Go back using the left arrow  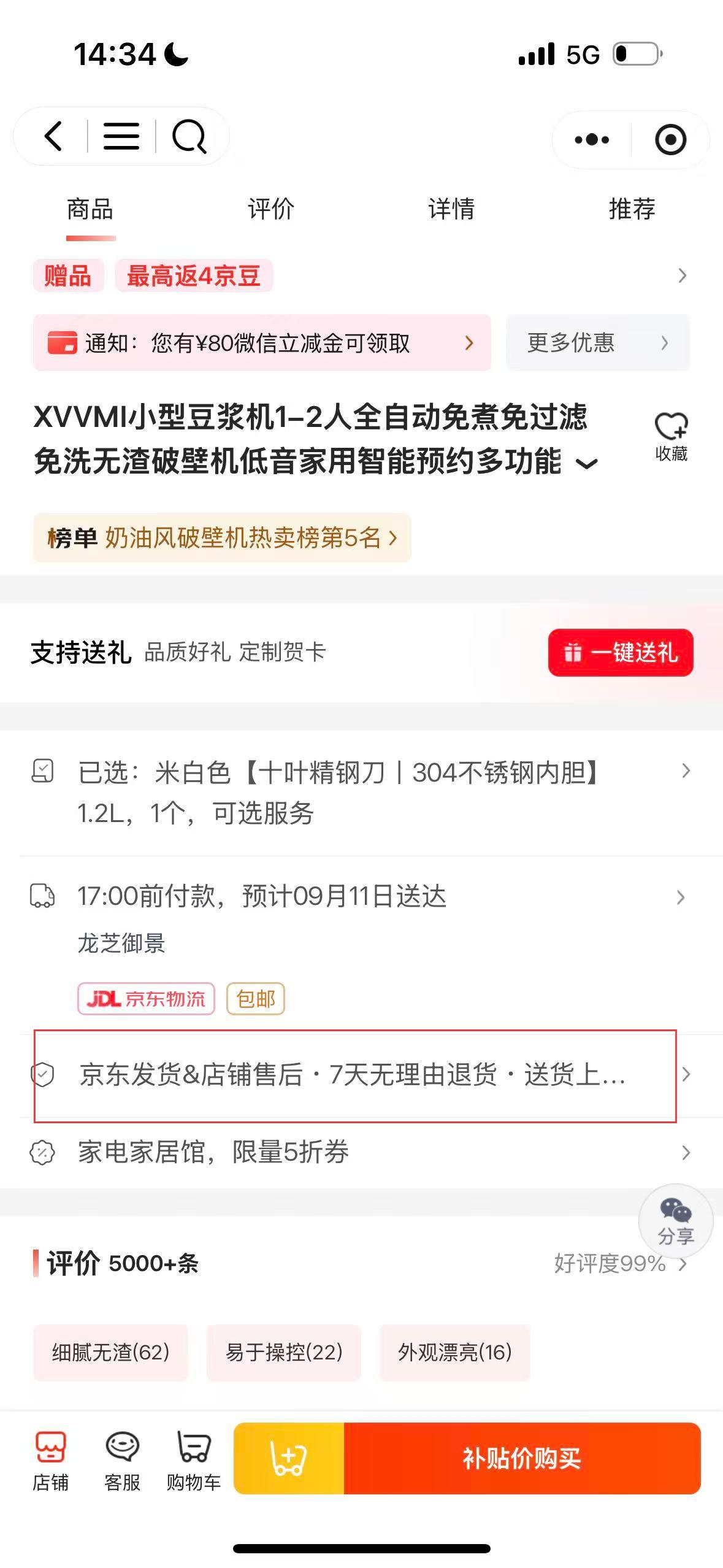(x=54, y=136)
